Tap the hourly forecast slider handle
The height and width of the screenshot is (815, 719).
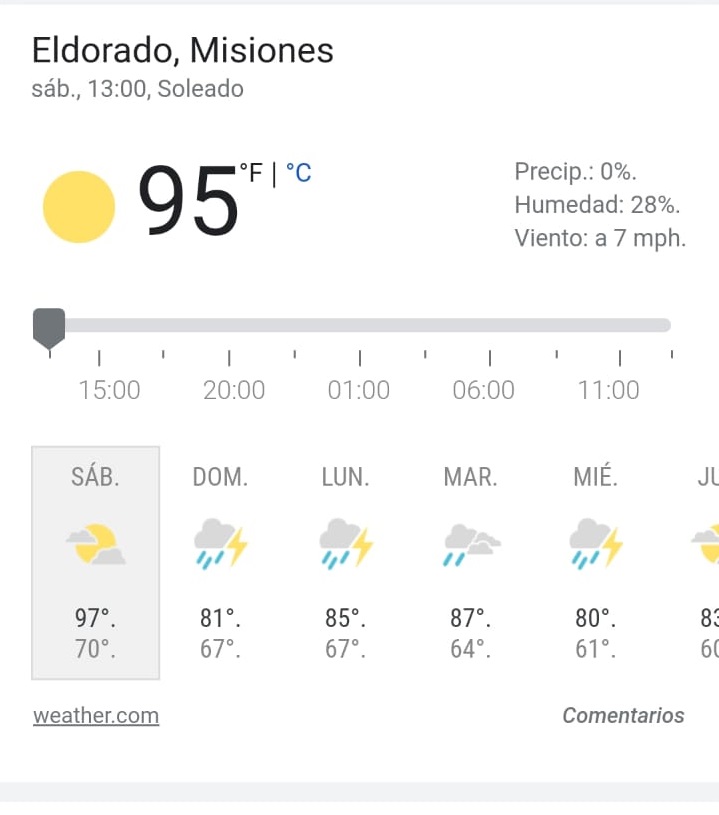(x=49, y=327)
